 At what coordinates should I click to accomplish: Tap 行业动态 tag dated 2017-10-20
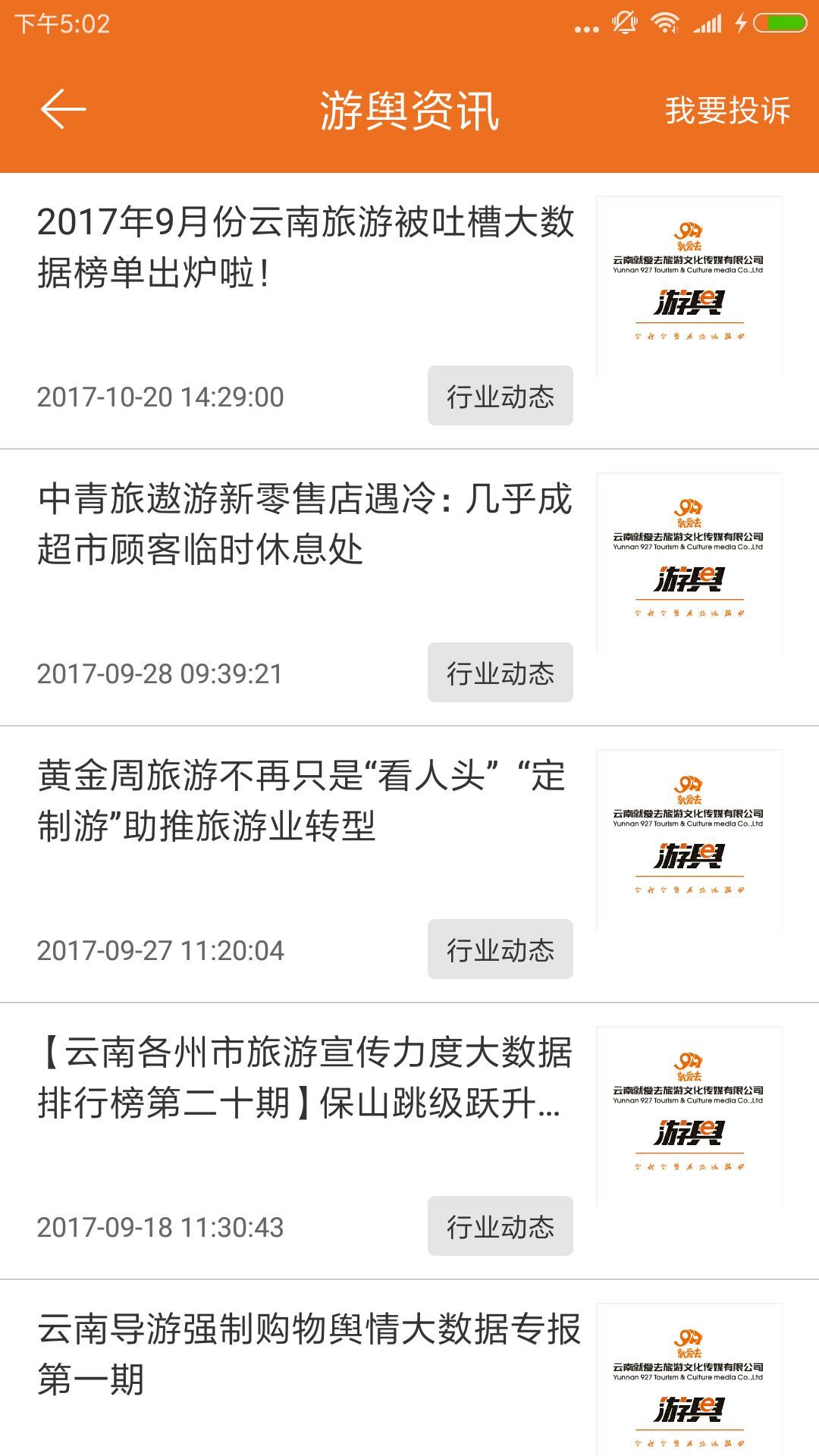pyautogui.click(x=500, y=397)
